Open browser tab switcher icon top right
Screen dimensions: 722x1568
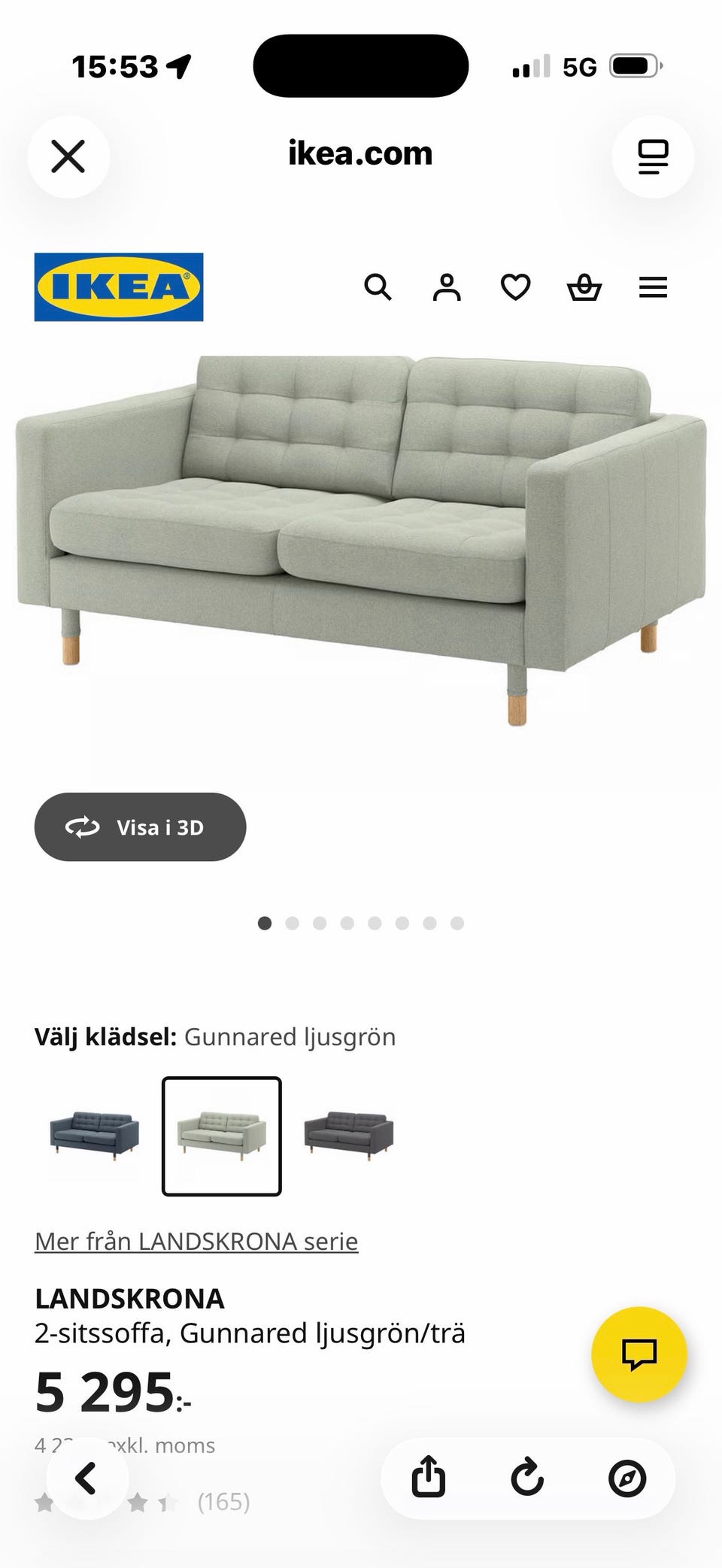(653, 156)
